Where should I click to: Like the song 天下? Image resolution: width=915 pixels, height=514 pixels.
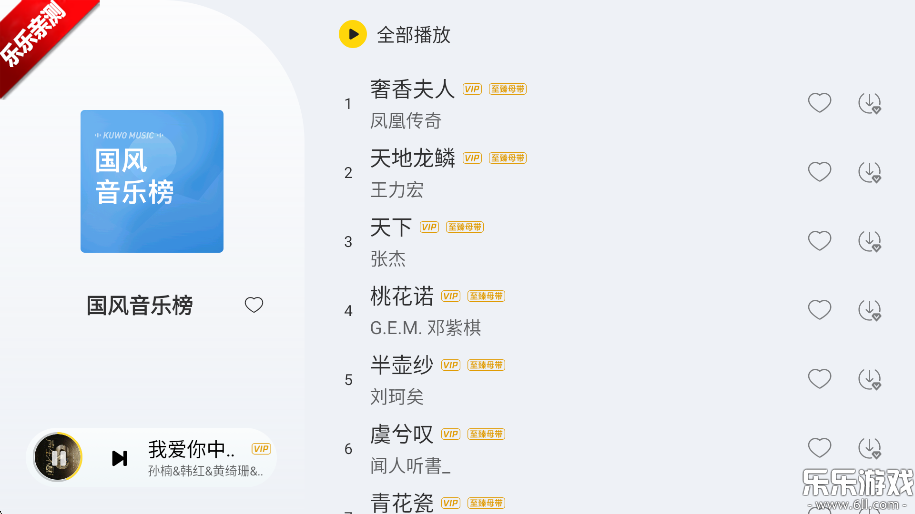point(819,241)
